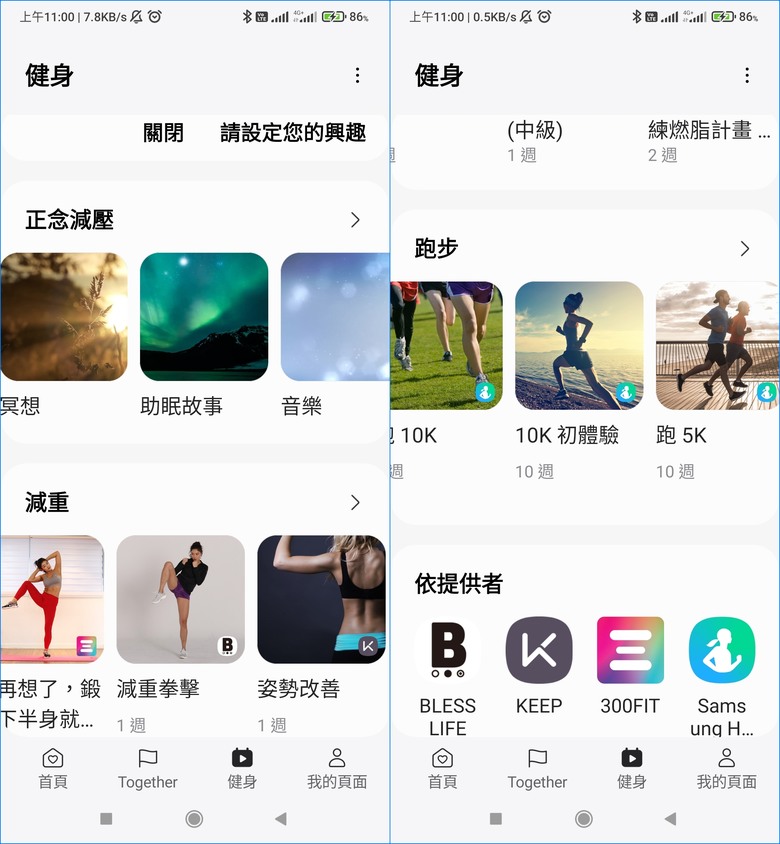
Task: Choose the BLESS LIFE provider
Action: coord(448,651)
